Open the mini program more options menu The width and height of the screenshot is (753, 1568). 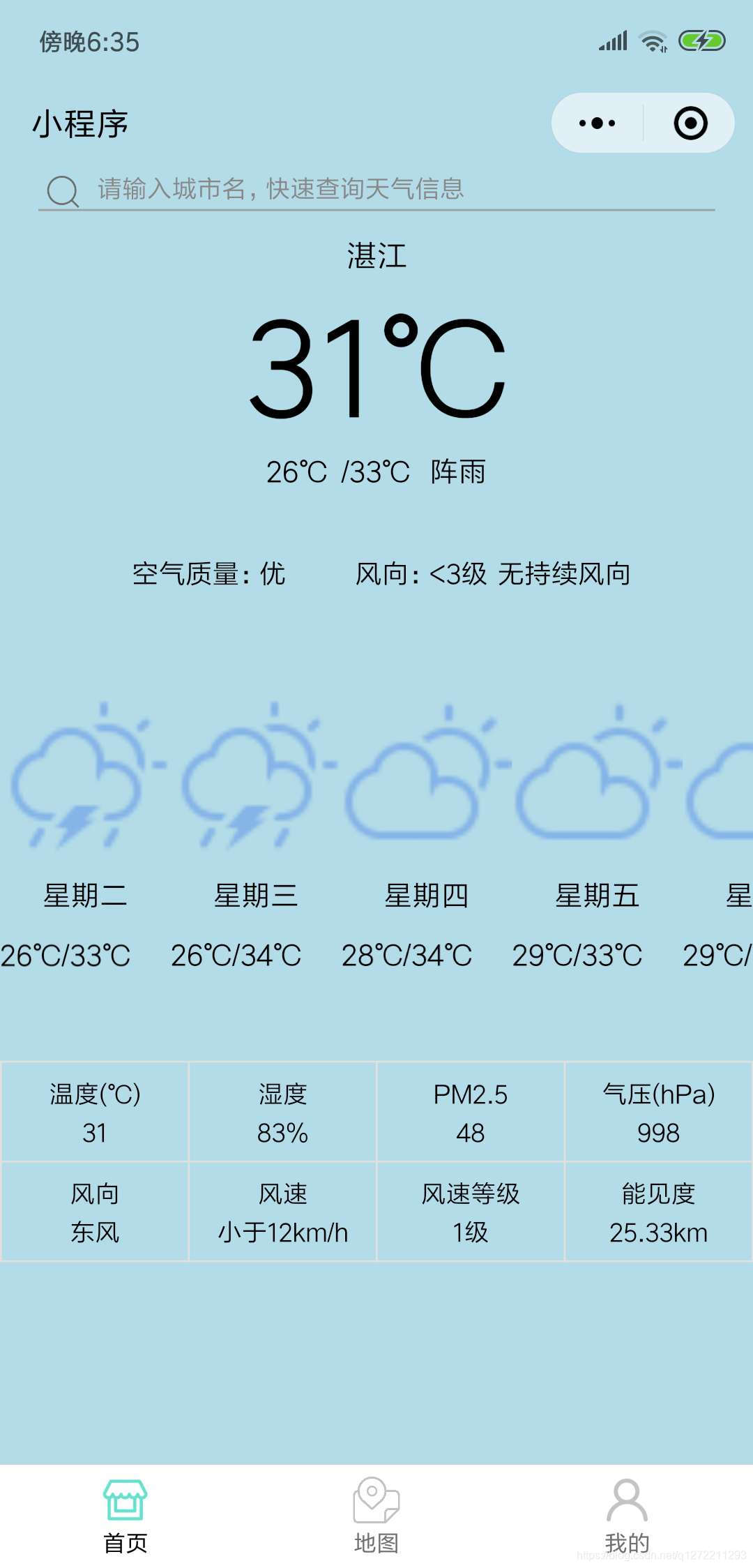pyautogui.click(x=598, y=123)
